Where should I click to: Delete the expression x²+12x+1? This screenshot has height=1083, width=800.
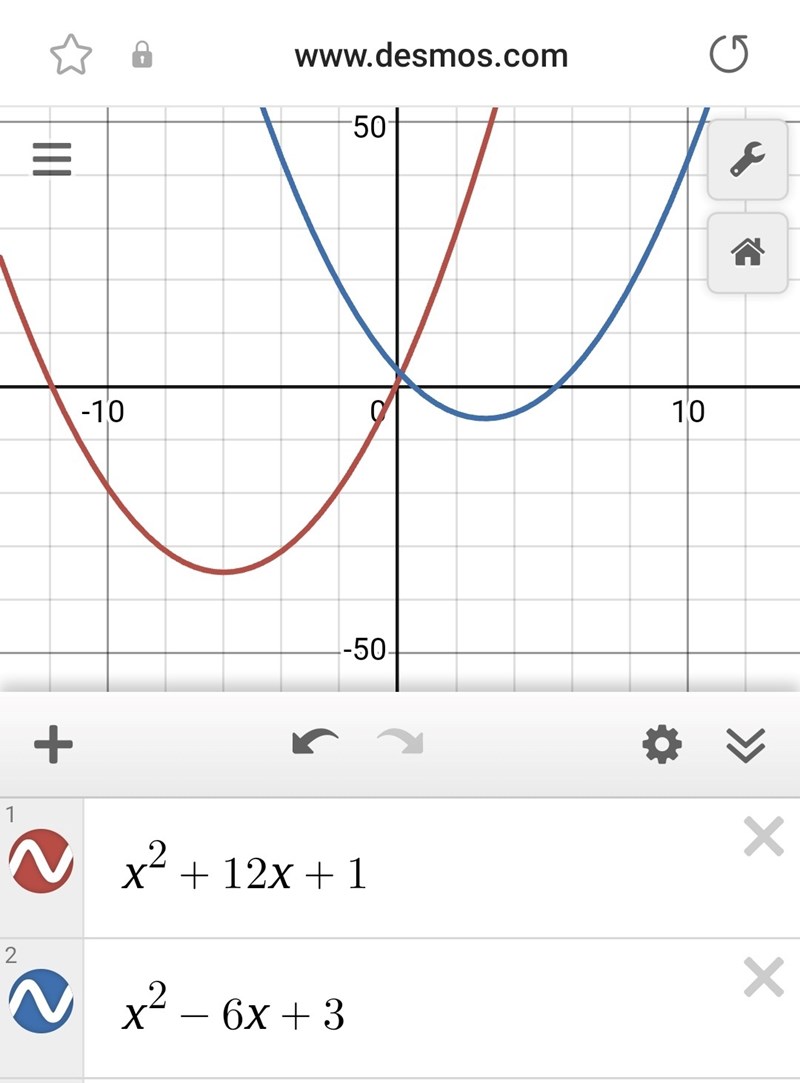(764, 837)
